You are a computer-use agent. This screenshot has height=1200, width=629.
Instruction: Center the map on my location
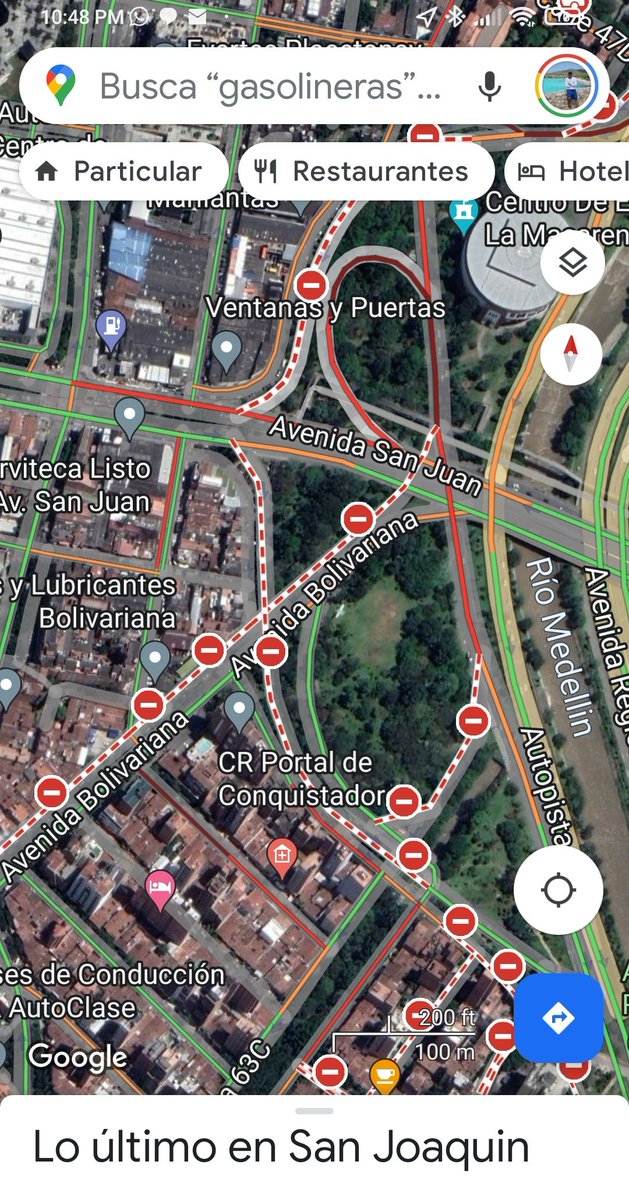(x=558, y=889)
